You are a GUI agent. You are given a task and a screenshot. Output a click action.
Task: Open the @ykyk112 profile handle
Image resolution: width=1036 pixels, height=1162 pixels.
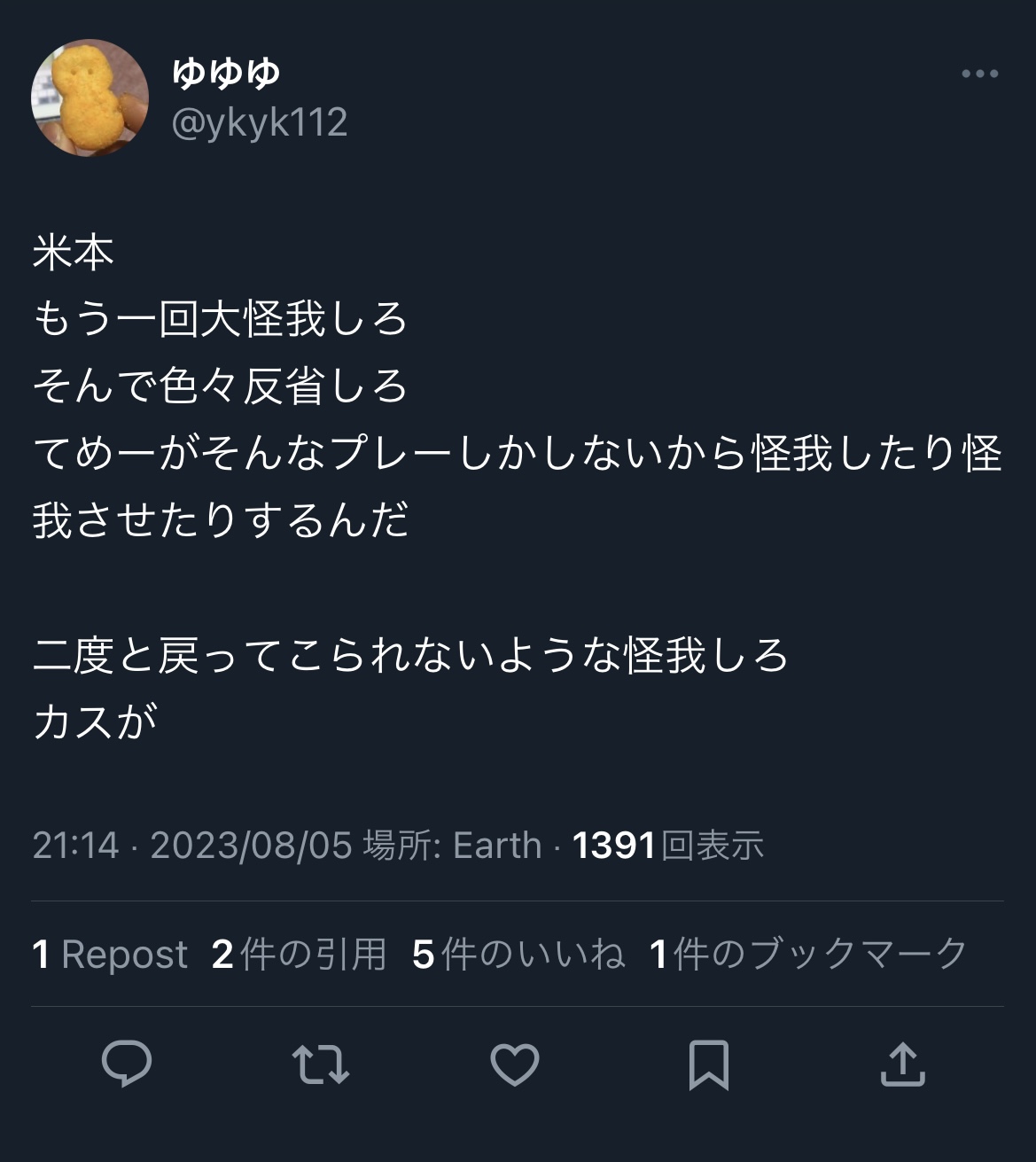(x=259, y=122)
